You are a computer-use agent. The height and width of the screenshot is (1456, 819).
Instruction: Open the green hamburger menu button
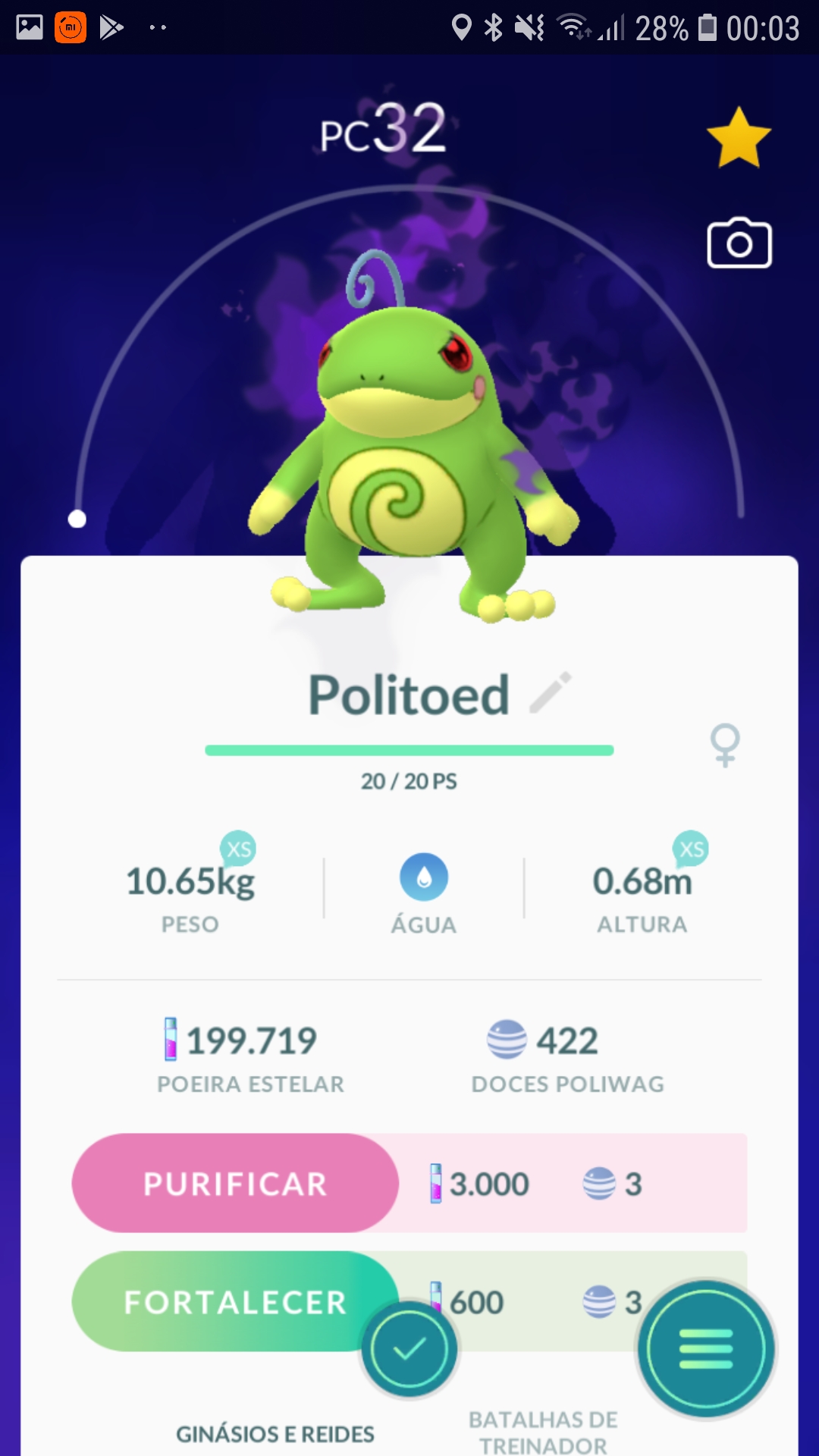pyautogui.click(x=706, y=1348)
